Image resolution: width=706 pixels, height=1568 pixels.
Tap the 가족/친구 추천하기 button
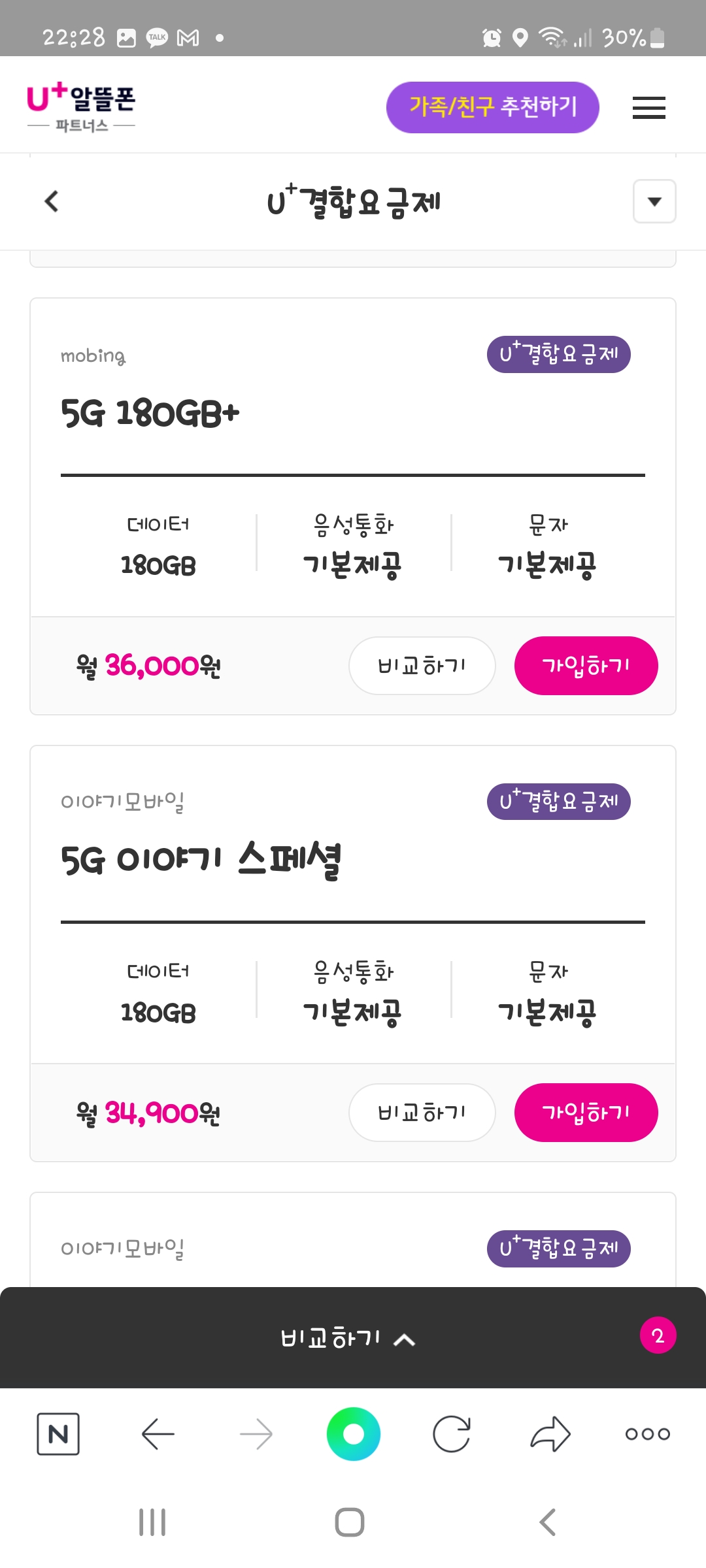pos(492,107)
